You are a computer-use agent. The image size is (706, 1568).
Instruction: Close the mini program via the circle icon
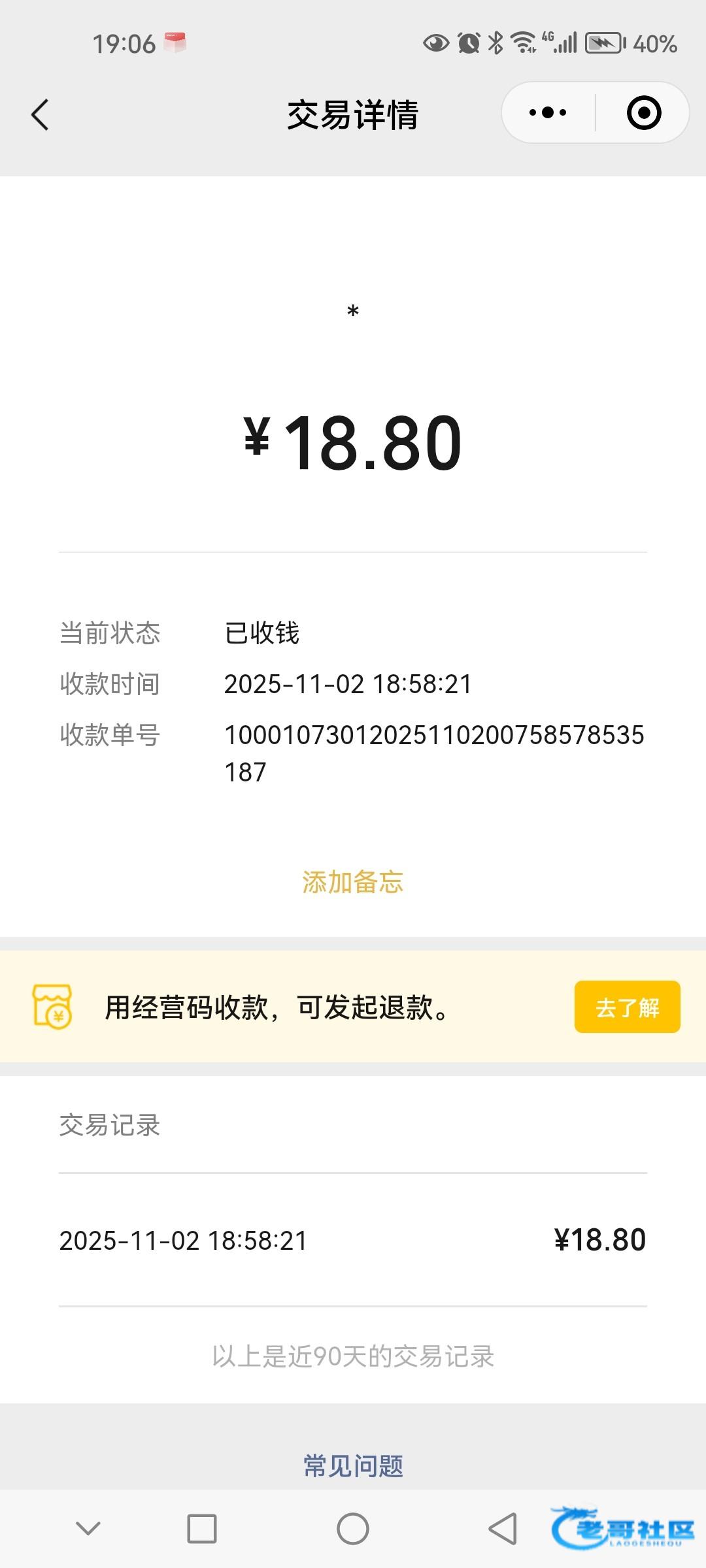pyautogui.click(x=644, y=113)
